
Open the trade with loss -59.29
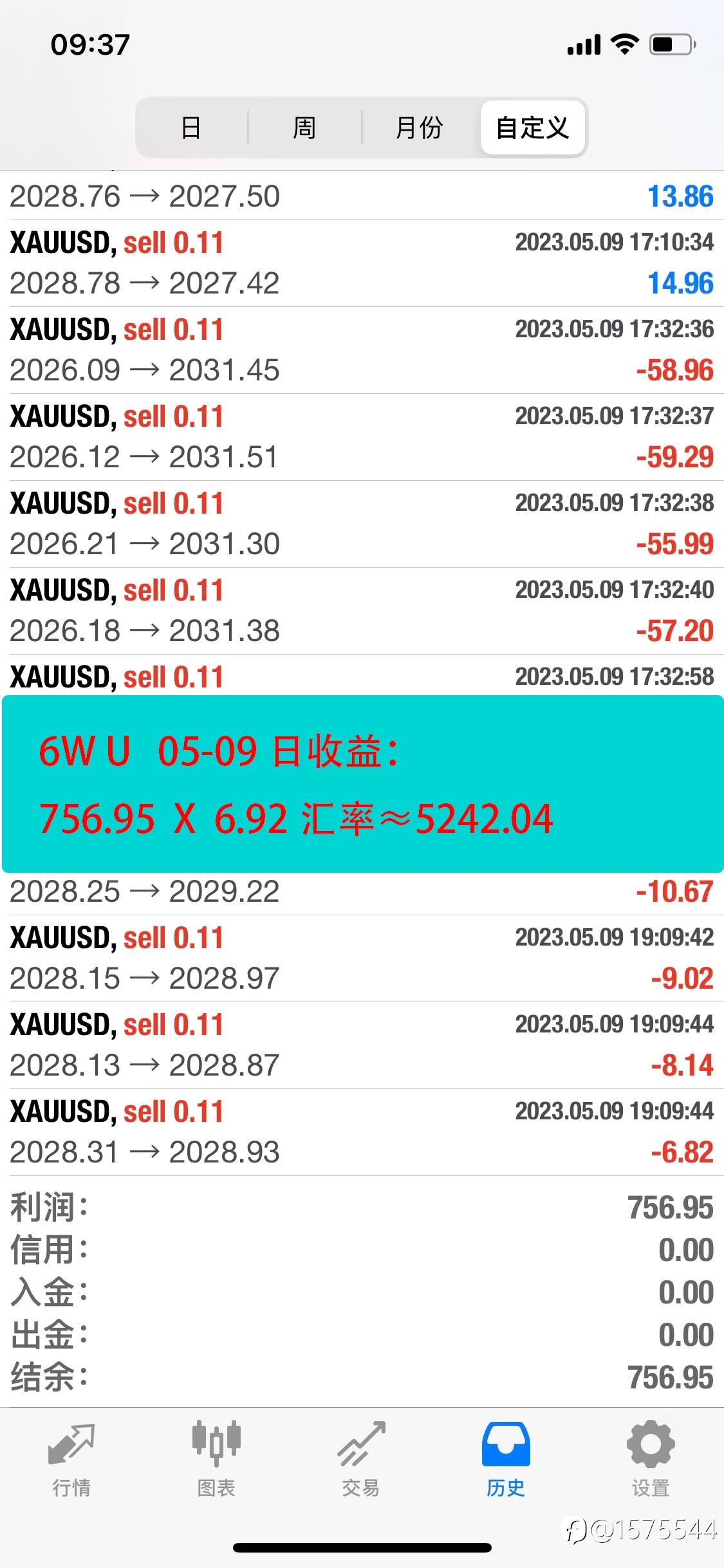click(362, 437)
